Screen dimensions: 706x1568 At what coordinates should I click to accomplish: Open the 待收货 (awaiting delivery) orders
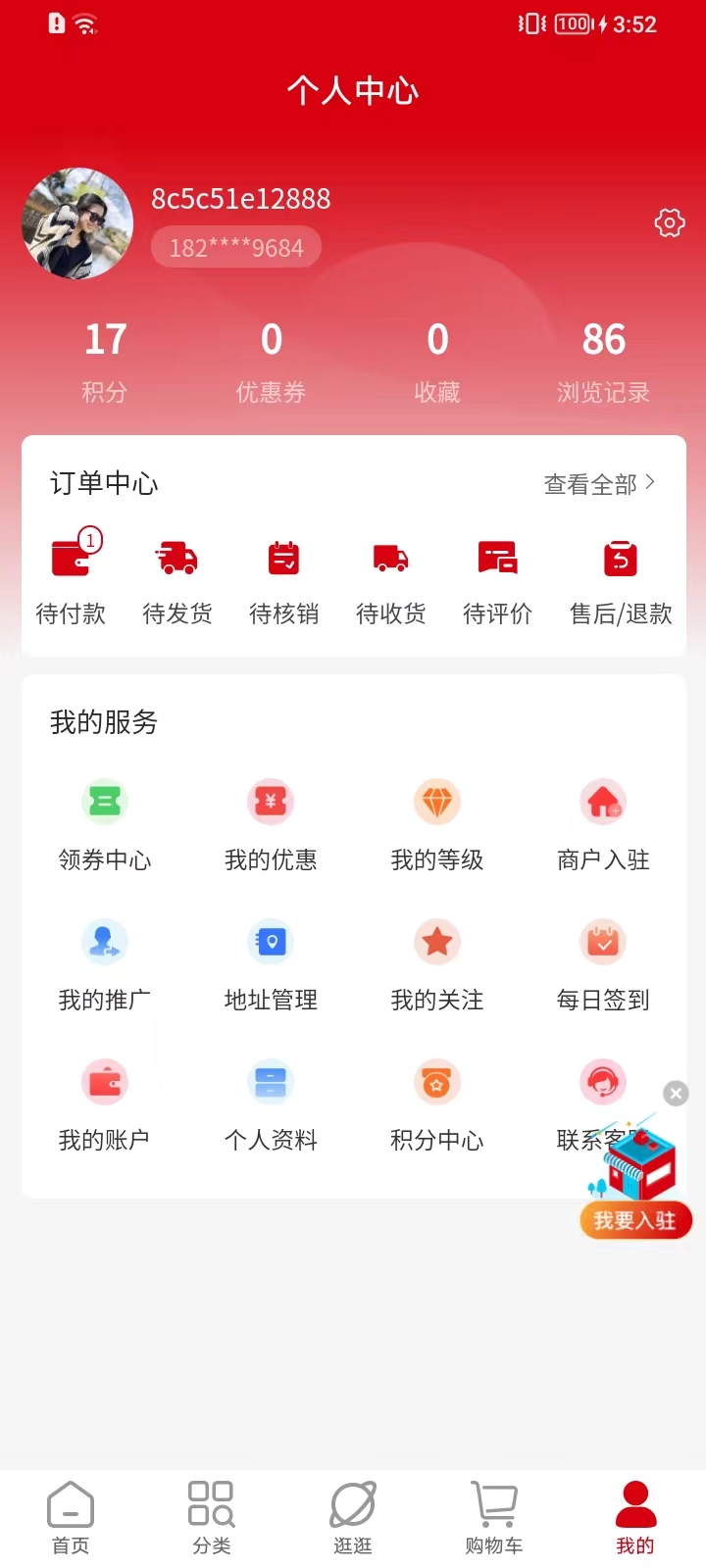pos(389,578)
